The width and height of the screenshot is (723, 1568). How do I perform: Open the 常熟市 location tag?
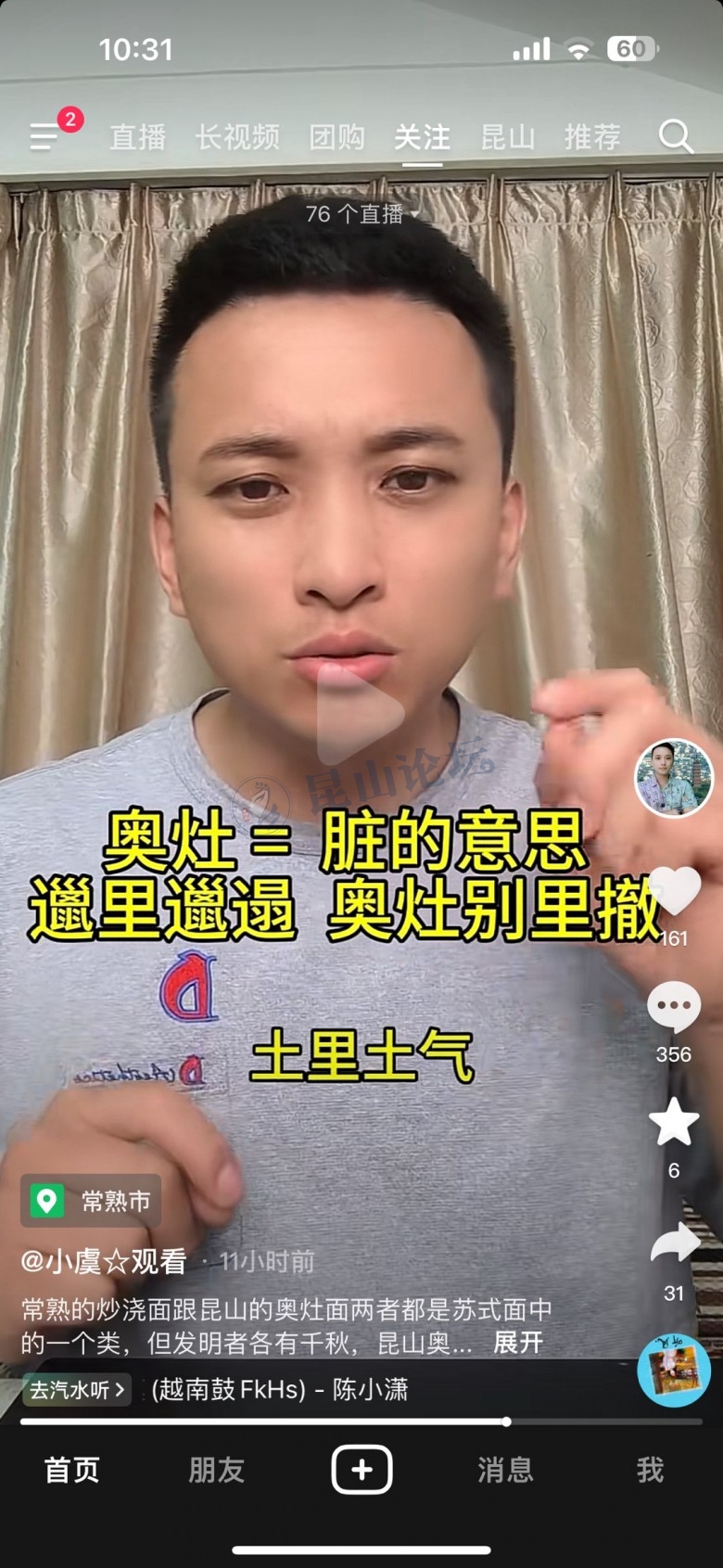click(92, 1201)
